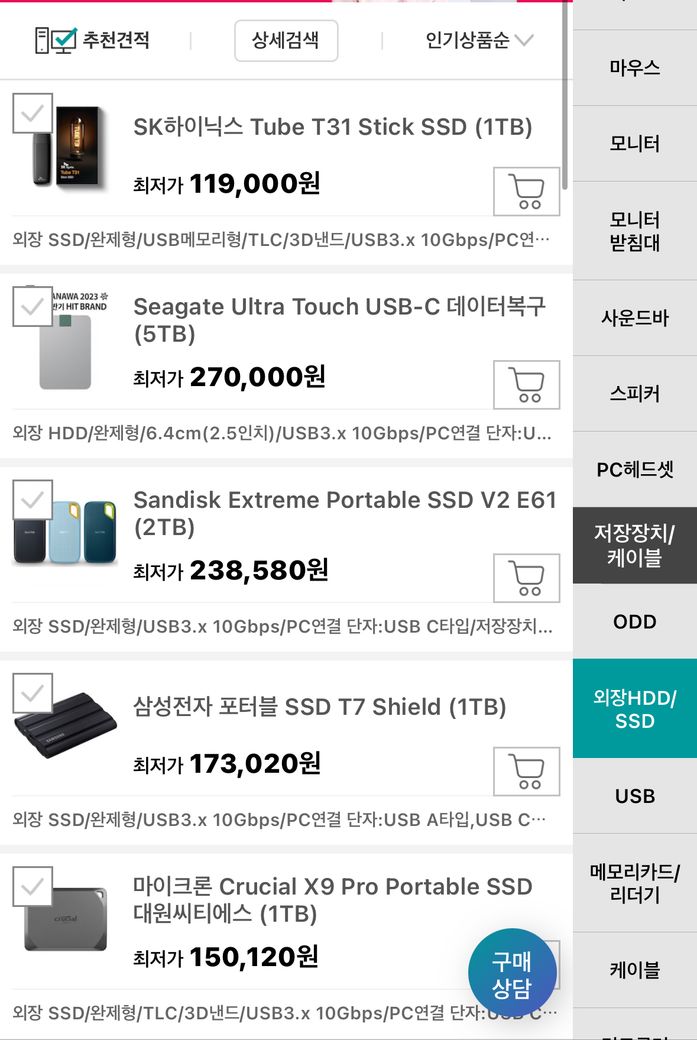The image size is (697, 1040).
Task: Show ODD subcategory
Action: point(635,622)
